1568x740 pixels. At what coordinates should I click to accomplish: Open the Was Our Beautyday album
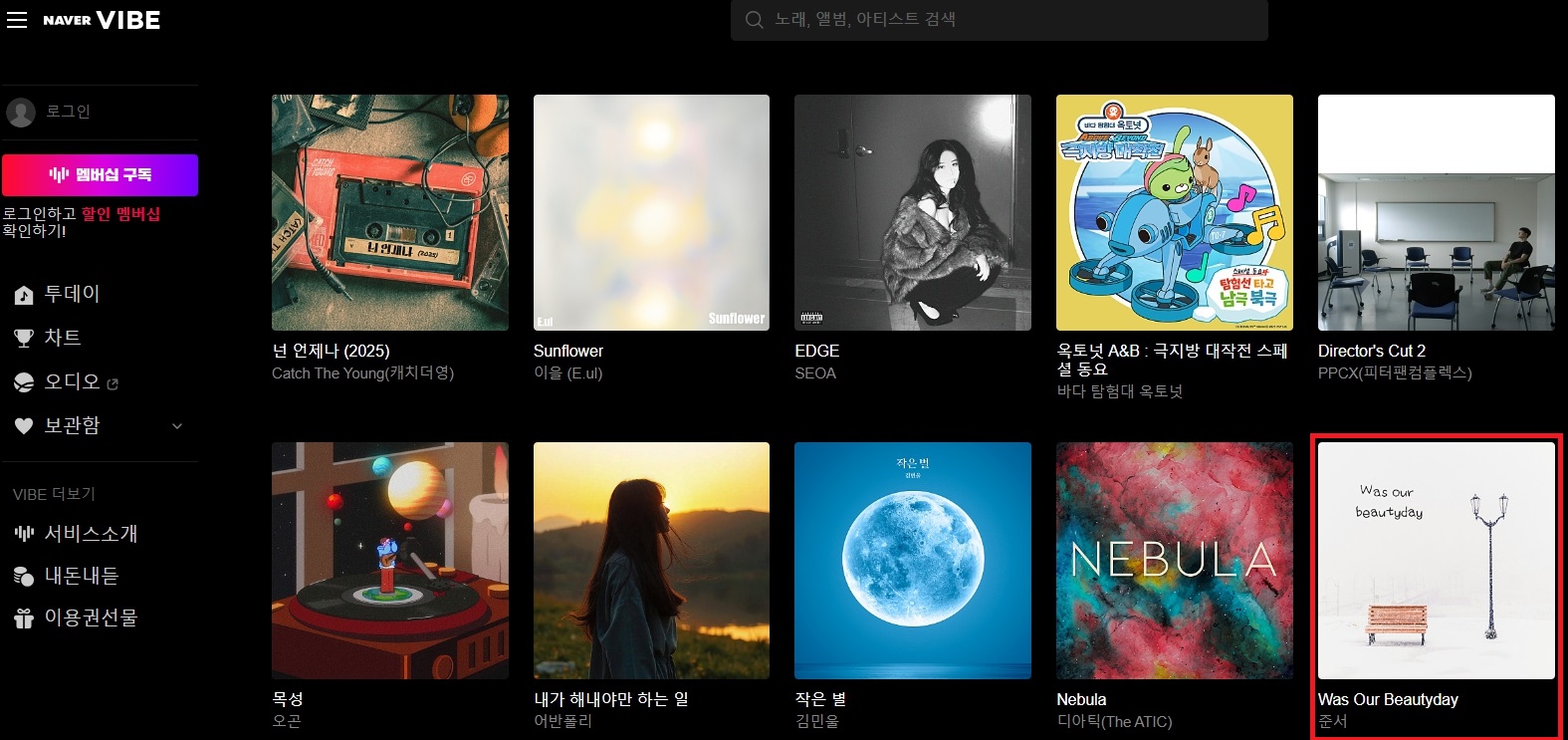[1436, 561]
